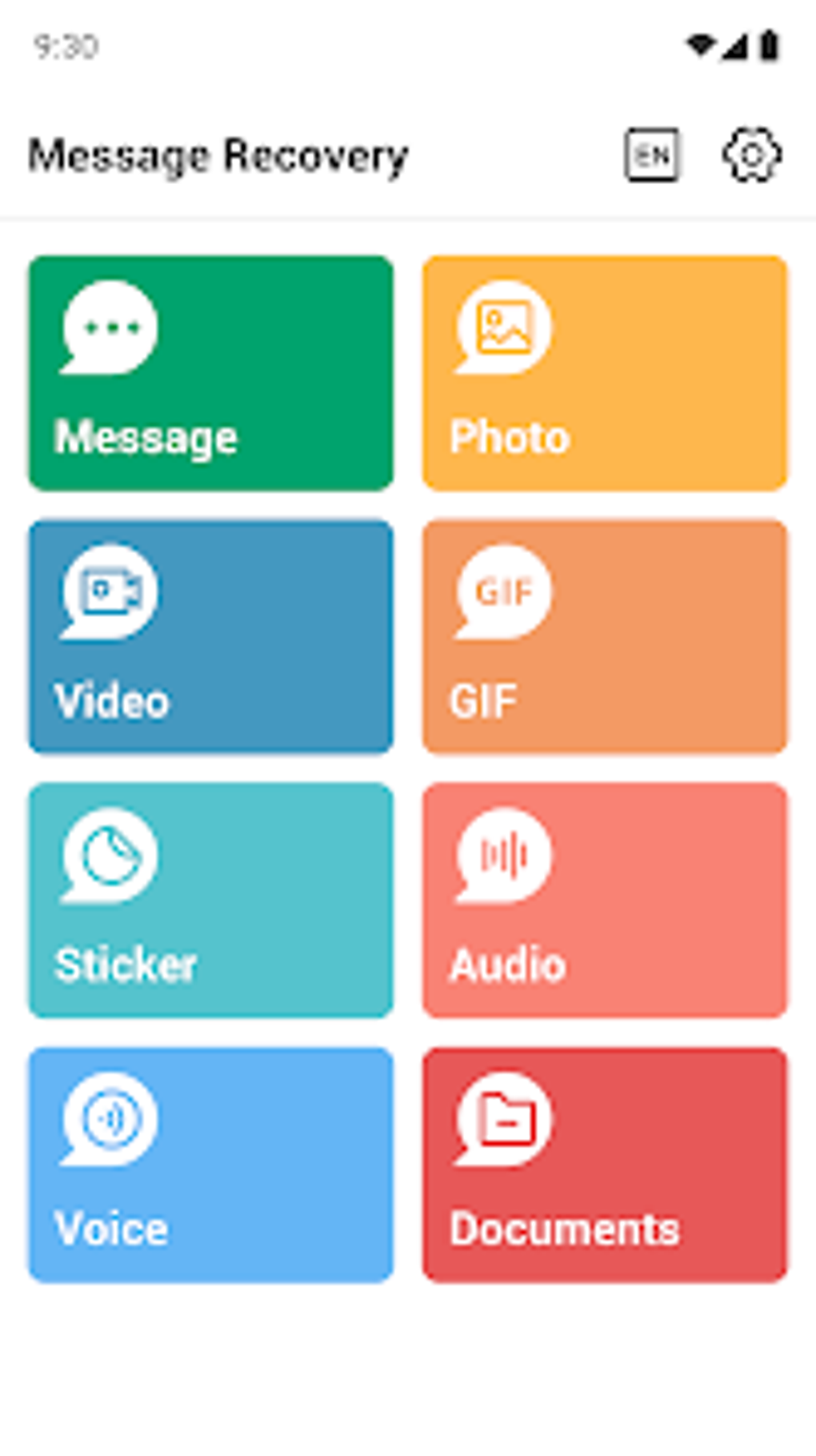Click the Message Recovery title text
Image resolution: width=816 pixels, height=1456 pixels.
tap(218, 155)
